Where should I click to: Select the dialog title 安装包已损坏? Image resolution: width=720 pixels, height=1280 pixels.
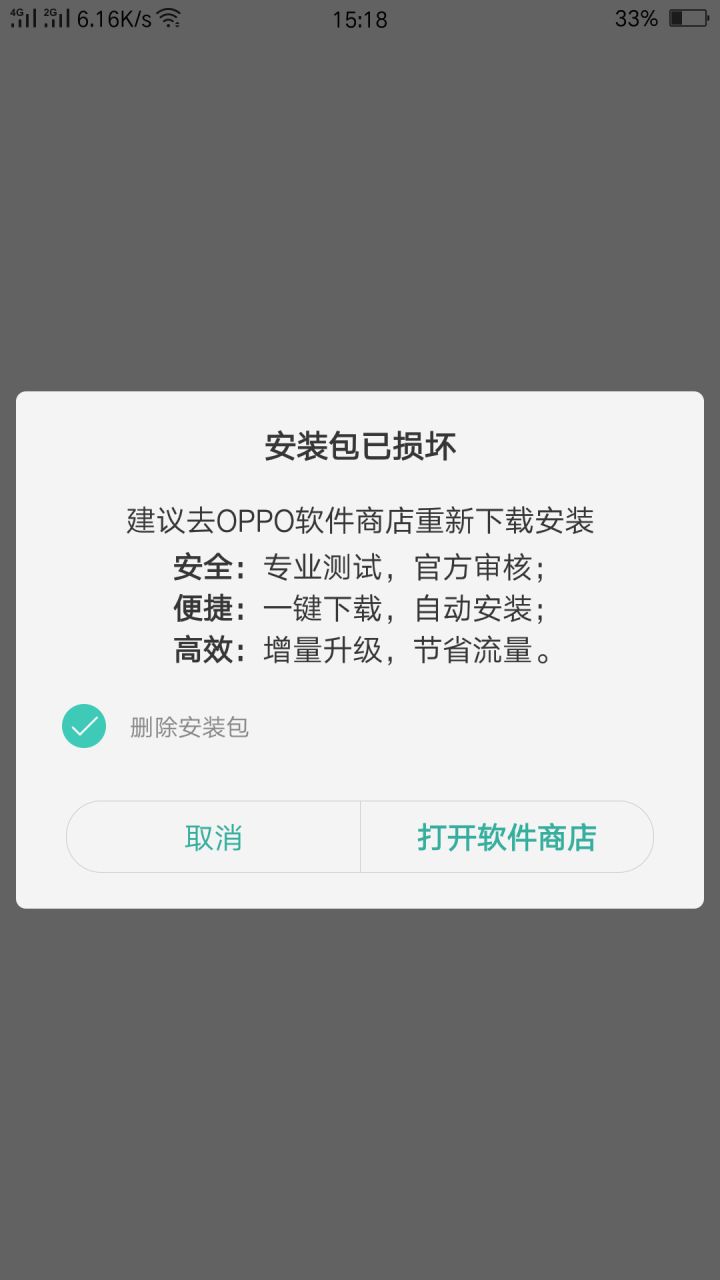[360, 446]
